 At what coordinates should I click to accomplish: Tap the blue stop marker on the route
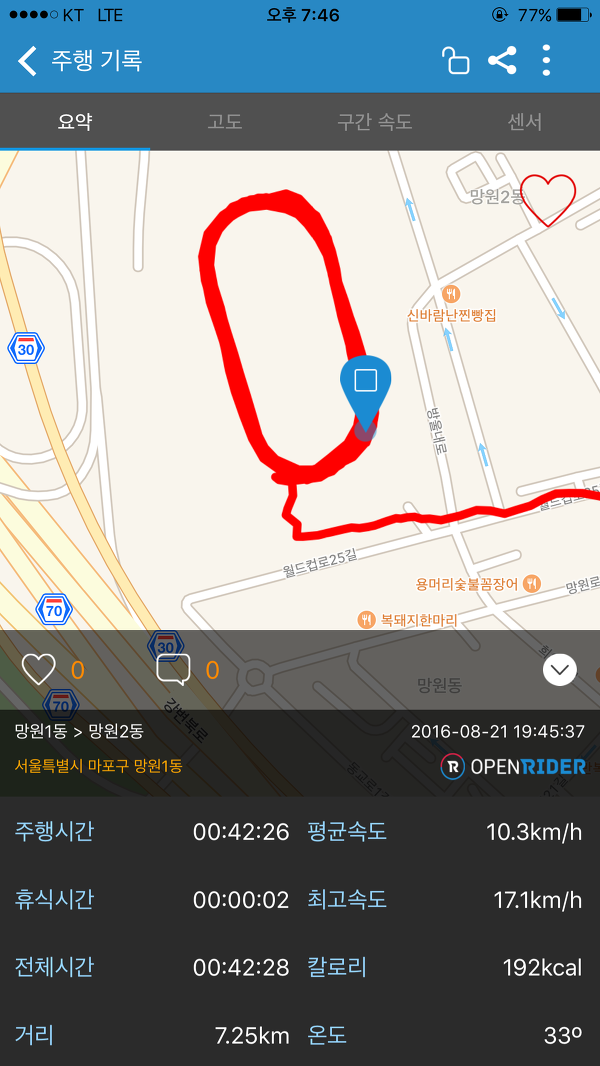(366, 392)
